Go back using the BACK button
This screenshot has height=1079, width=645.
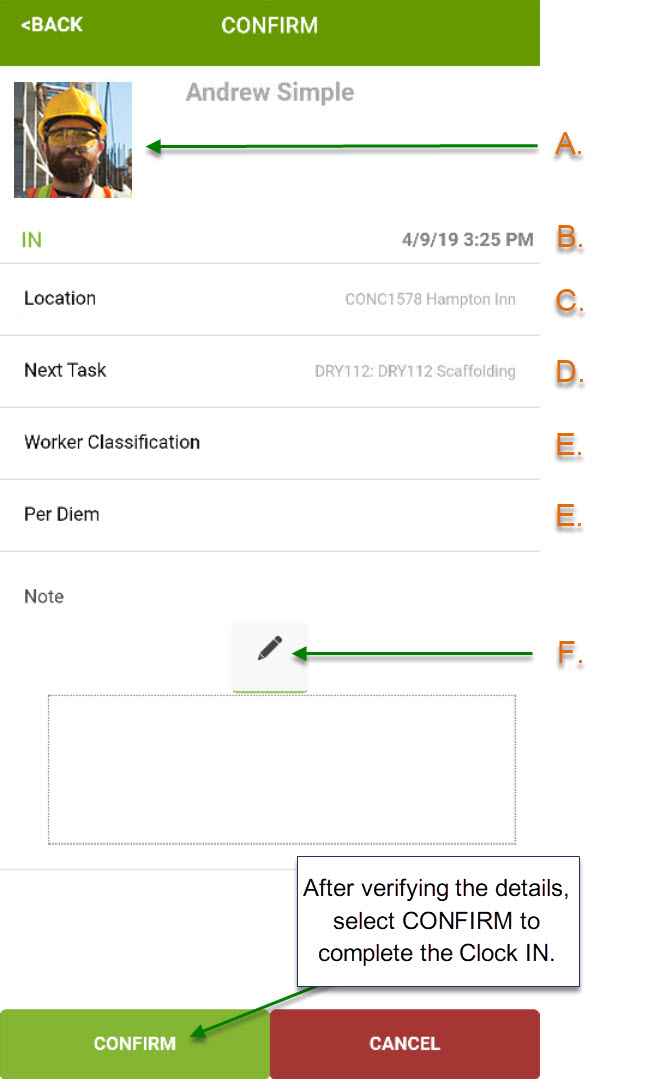click(53, 25)
